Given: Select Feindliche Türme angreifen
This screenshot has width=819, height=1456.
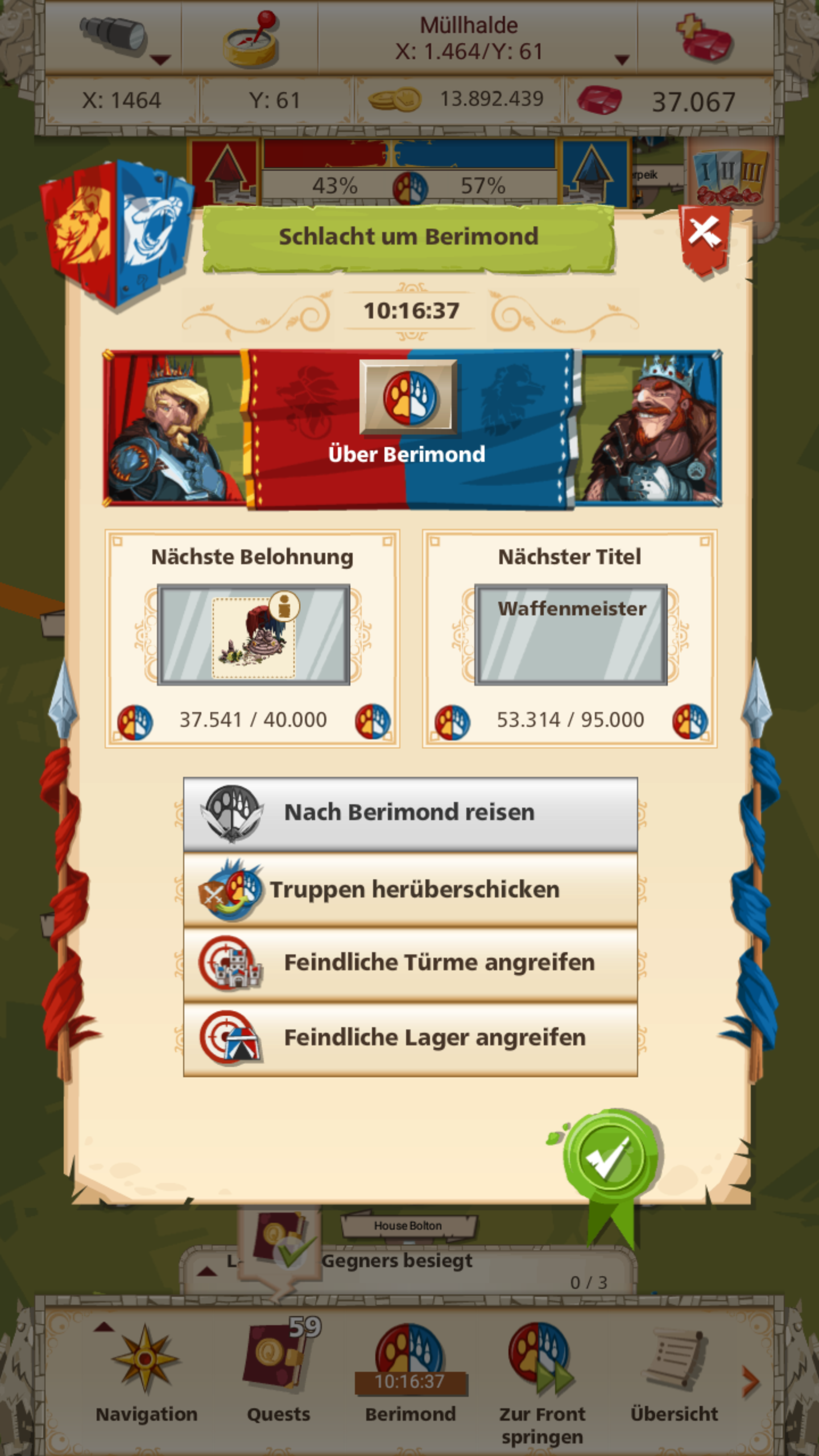Looking at the screenshot, I should tap(409, 963).
